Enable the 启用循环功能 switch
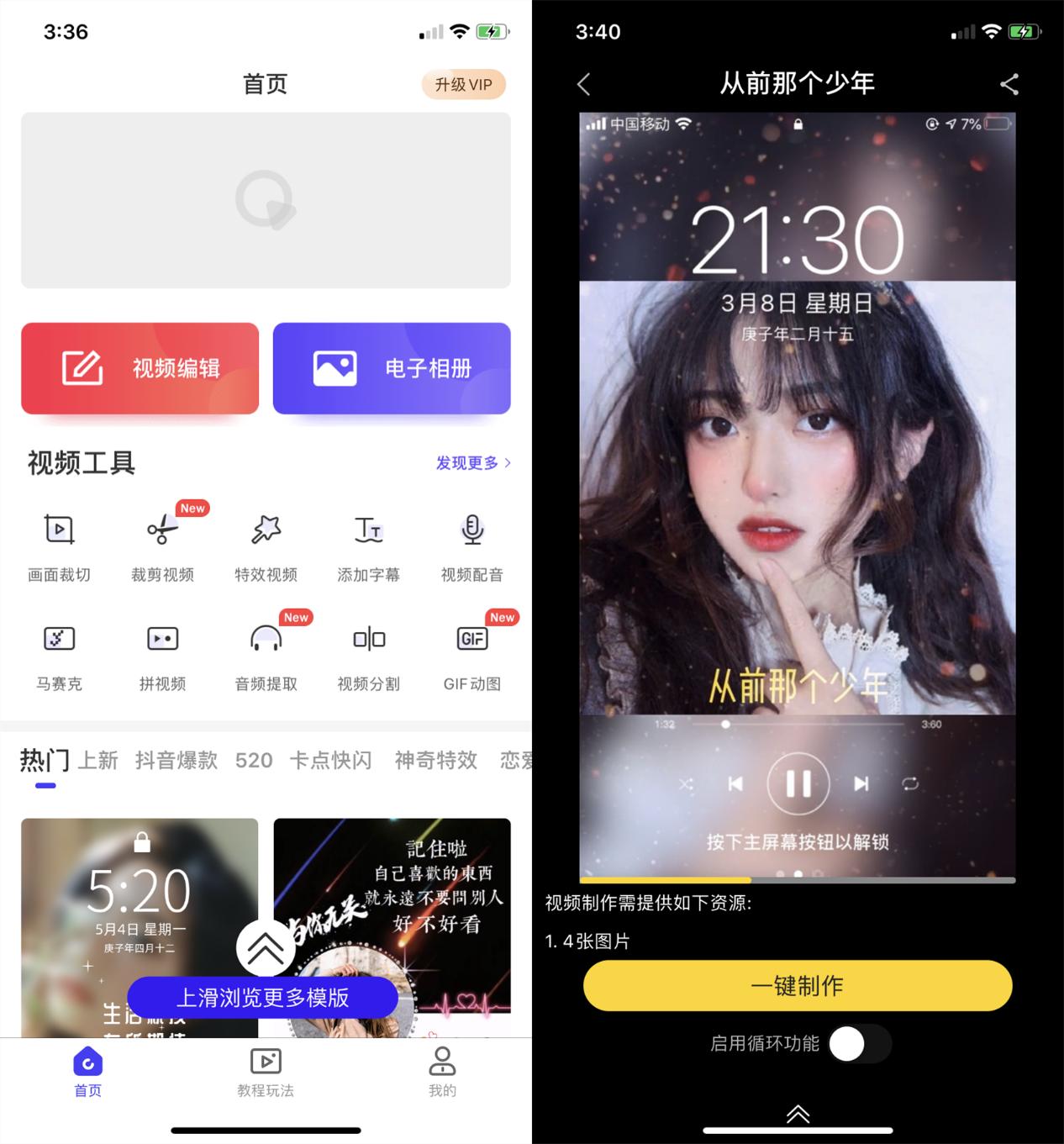Screen dimensions: 1064x1144 [859, 1044]
